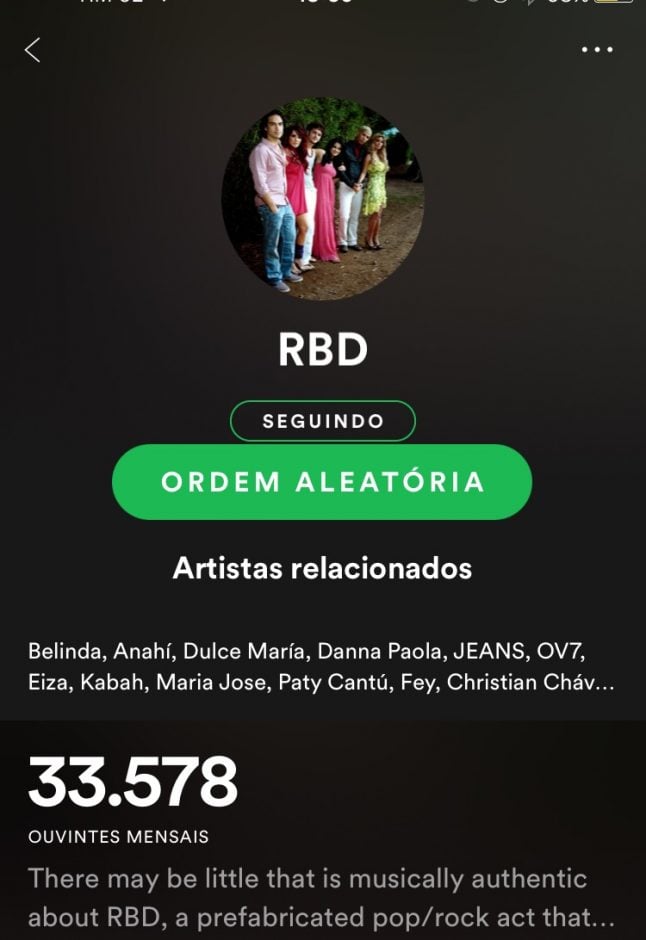
Task: Go back with the top-left arrow
Action: coord(33,50)
